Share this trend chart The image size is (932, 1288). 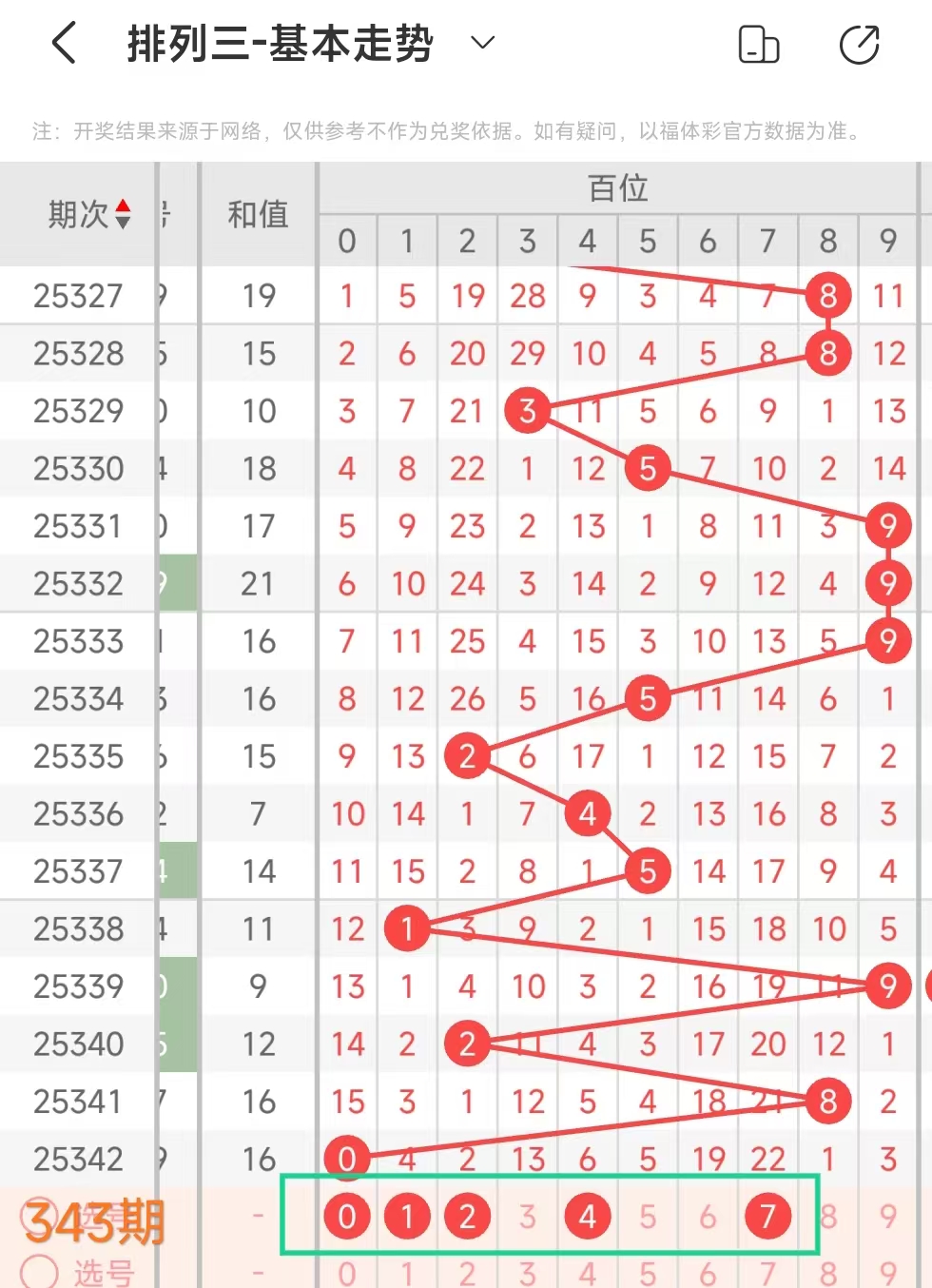pyautogui.click(x=859, y=45)
